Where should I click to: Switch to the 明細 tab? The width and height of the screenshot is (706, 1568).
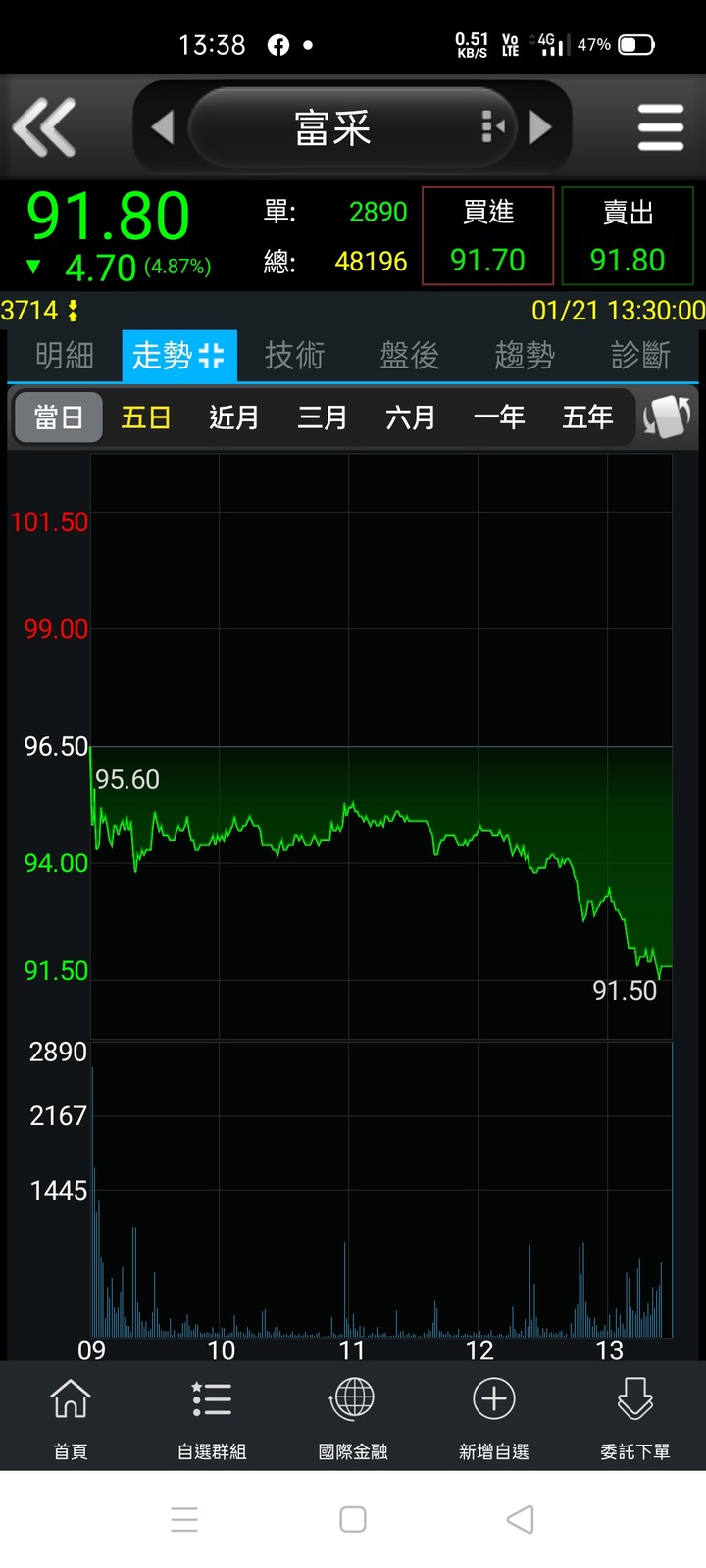click(65, 355)
